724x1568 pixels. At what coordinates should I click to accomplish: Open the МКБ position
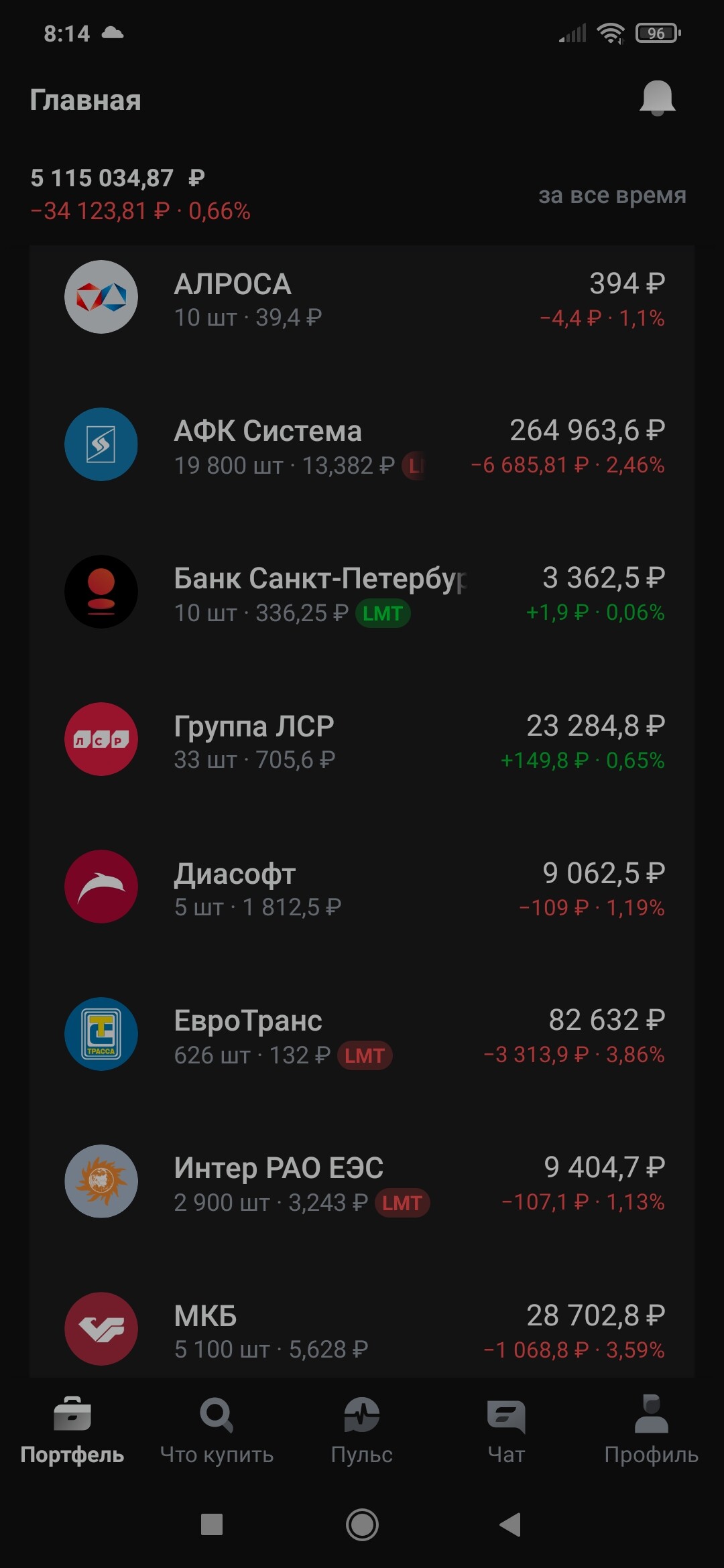pos(362,1330)
